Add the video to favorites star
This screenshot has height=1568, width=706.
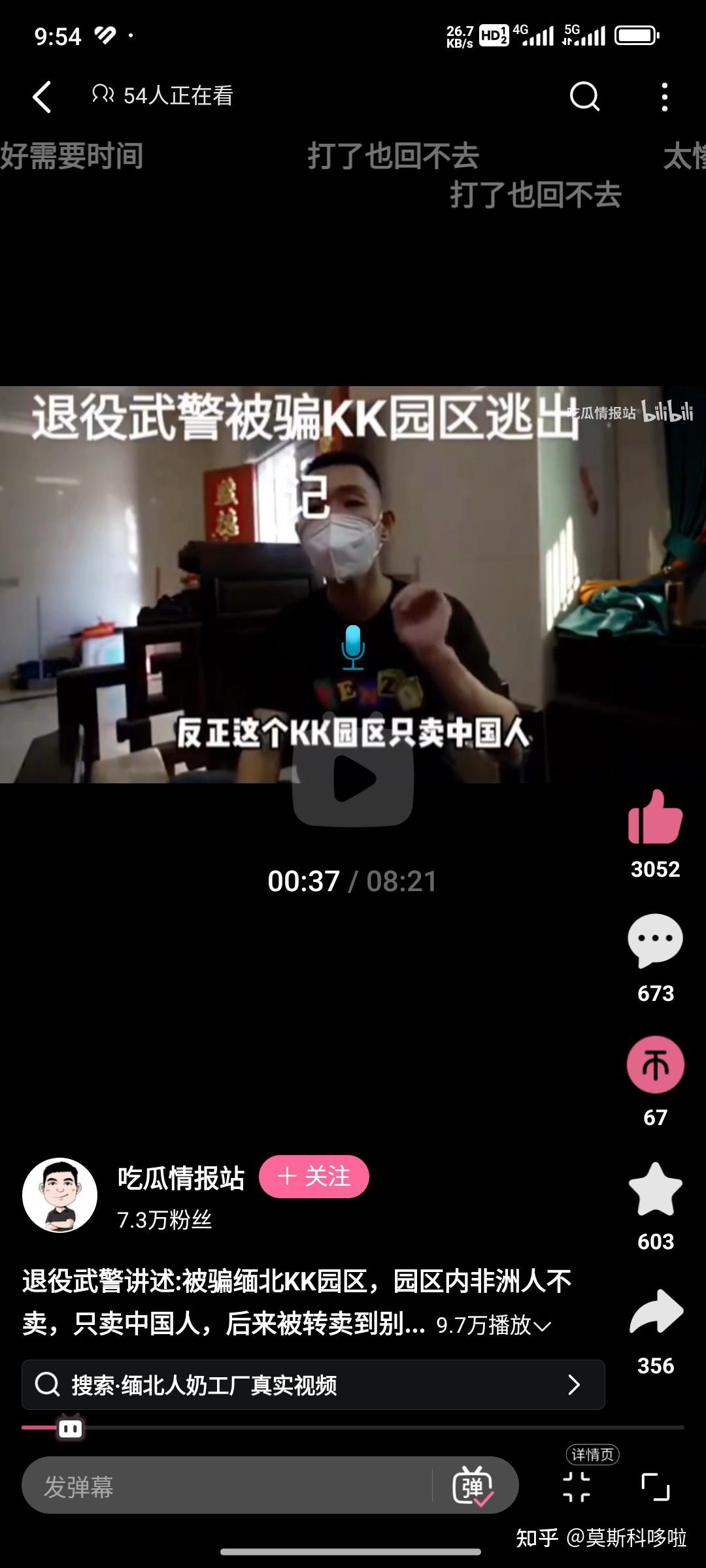coord(655,1189)
